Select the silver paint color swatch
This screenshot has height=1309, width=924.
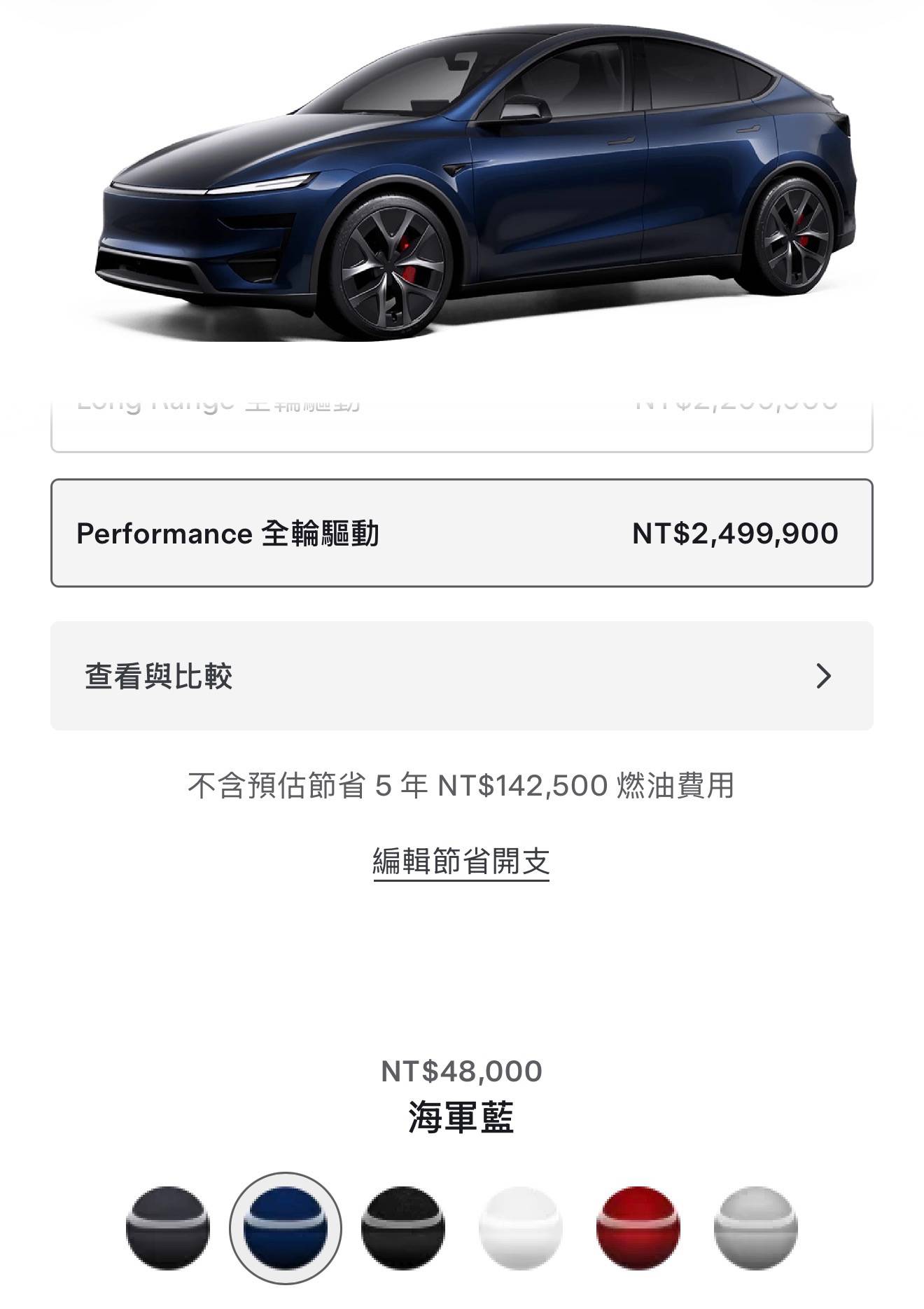click(x=755, y=1228)
